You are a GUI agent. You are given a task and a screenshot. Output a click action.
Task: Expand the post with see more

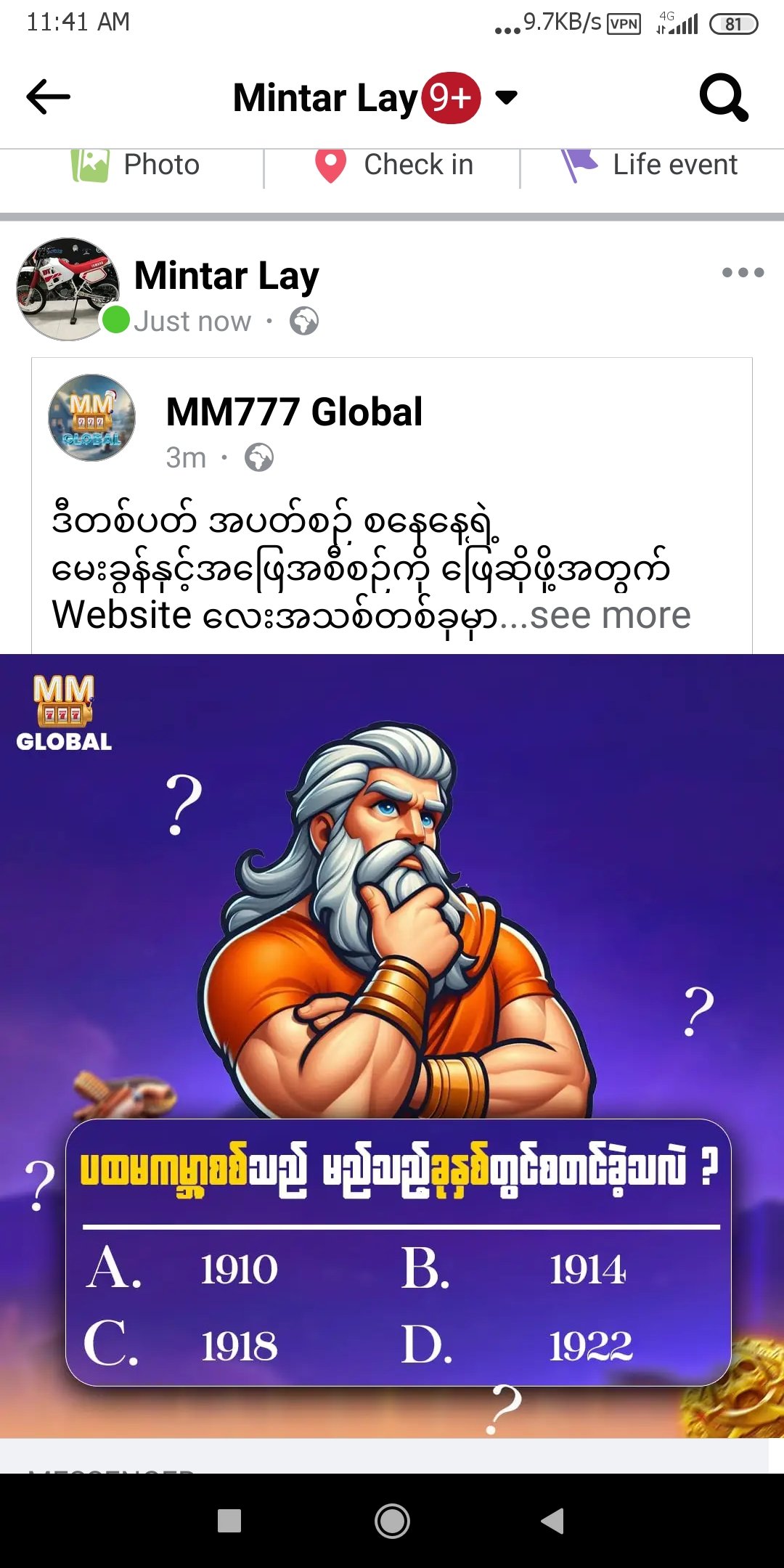click(610, 616)
